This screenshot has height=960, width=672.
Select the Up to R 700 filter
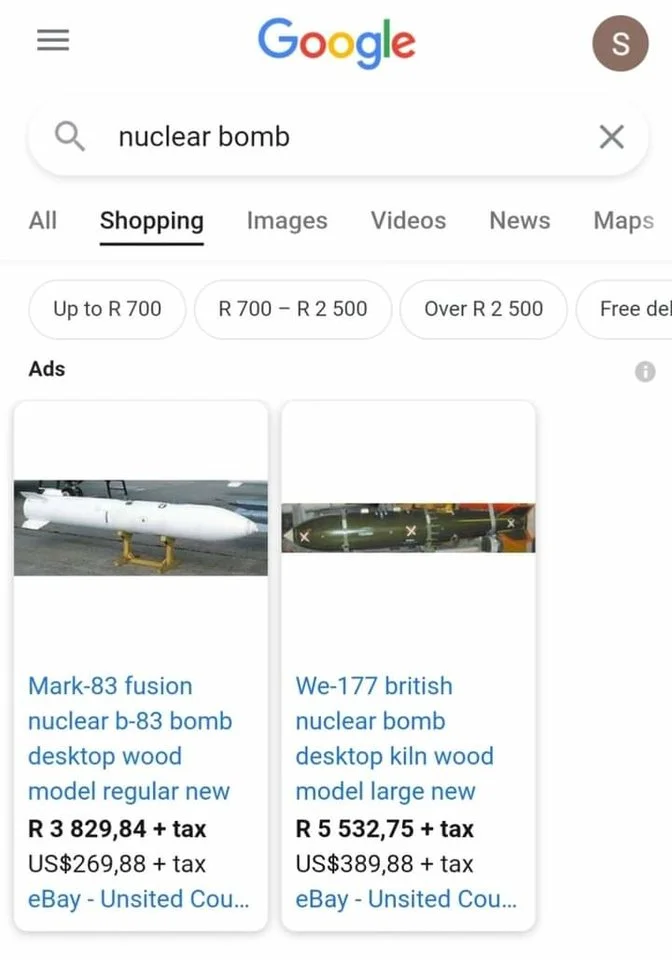pos(107,309)
